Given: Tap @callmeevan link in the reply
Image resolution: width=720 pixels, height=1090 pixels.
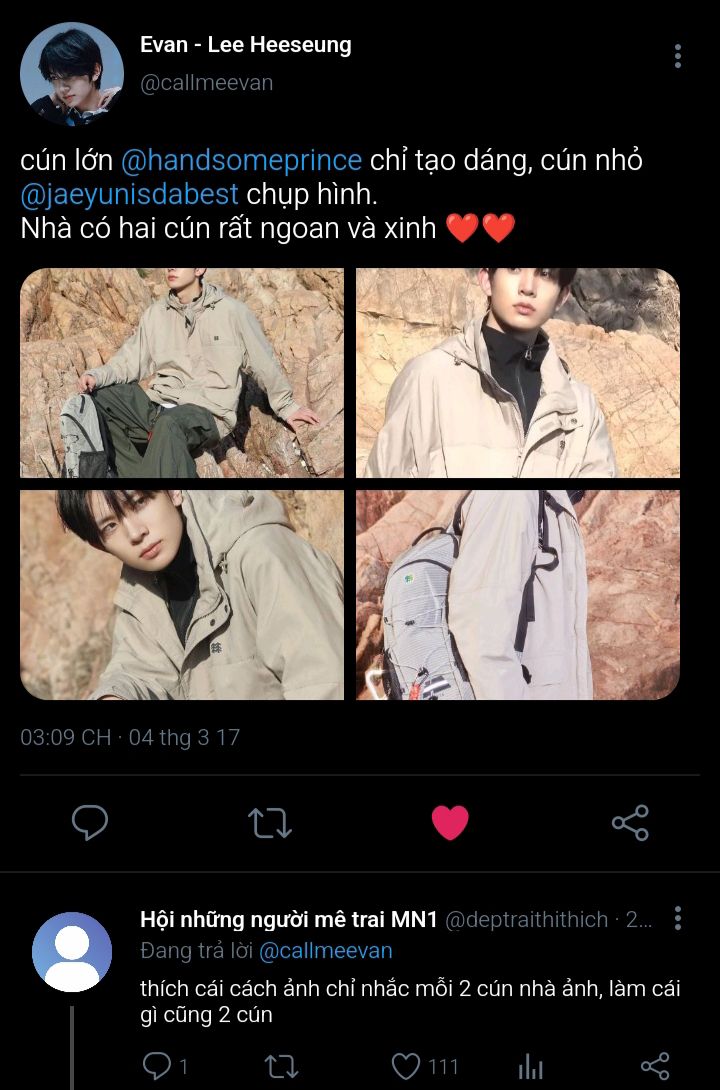Looking at the screenshot, I should (325, 950).
